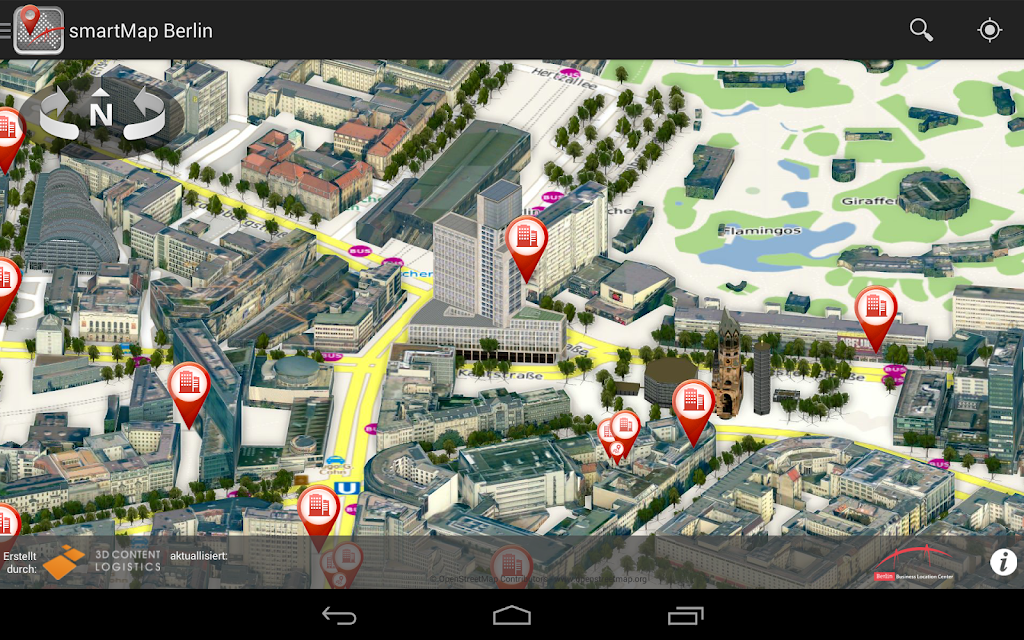Reset map orientation with N button
The height and width of the screenshot is (640, 1024).
[x=101, y=112]
